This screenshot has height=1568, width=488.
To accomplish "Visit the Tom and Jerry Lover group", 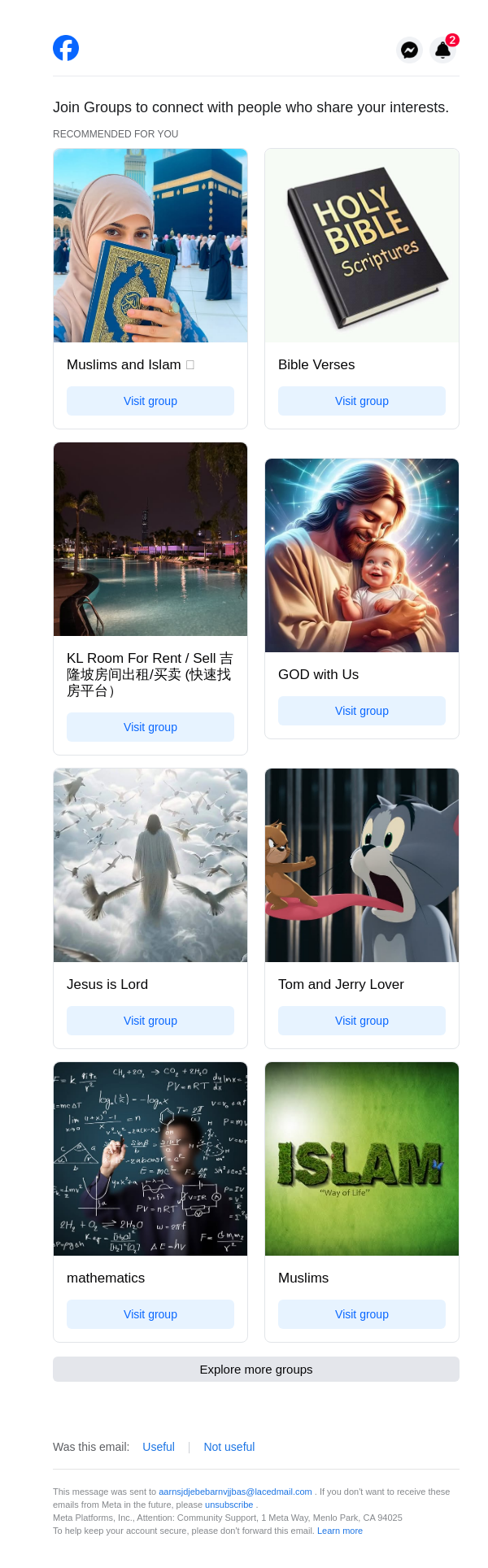I will click(x=362, y=1021).
